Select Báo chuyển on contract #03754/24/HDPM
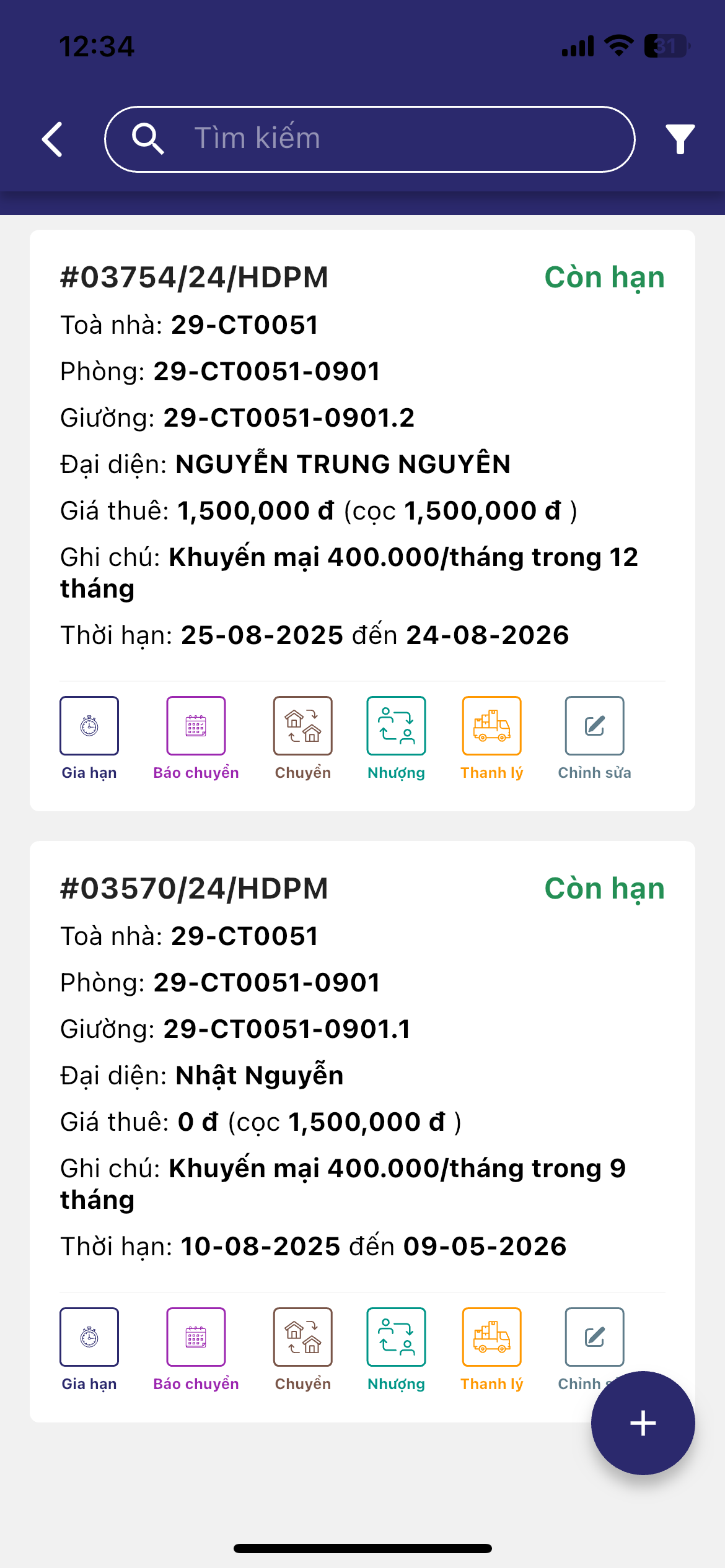The image size is (725, 1568). (x=196, y=726)
